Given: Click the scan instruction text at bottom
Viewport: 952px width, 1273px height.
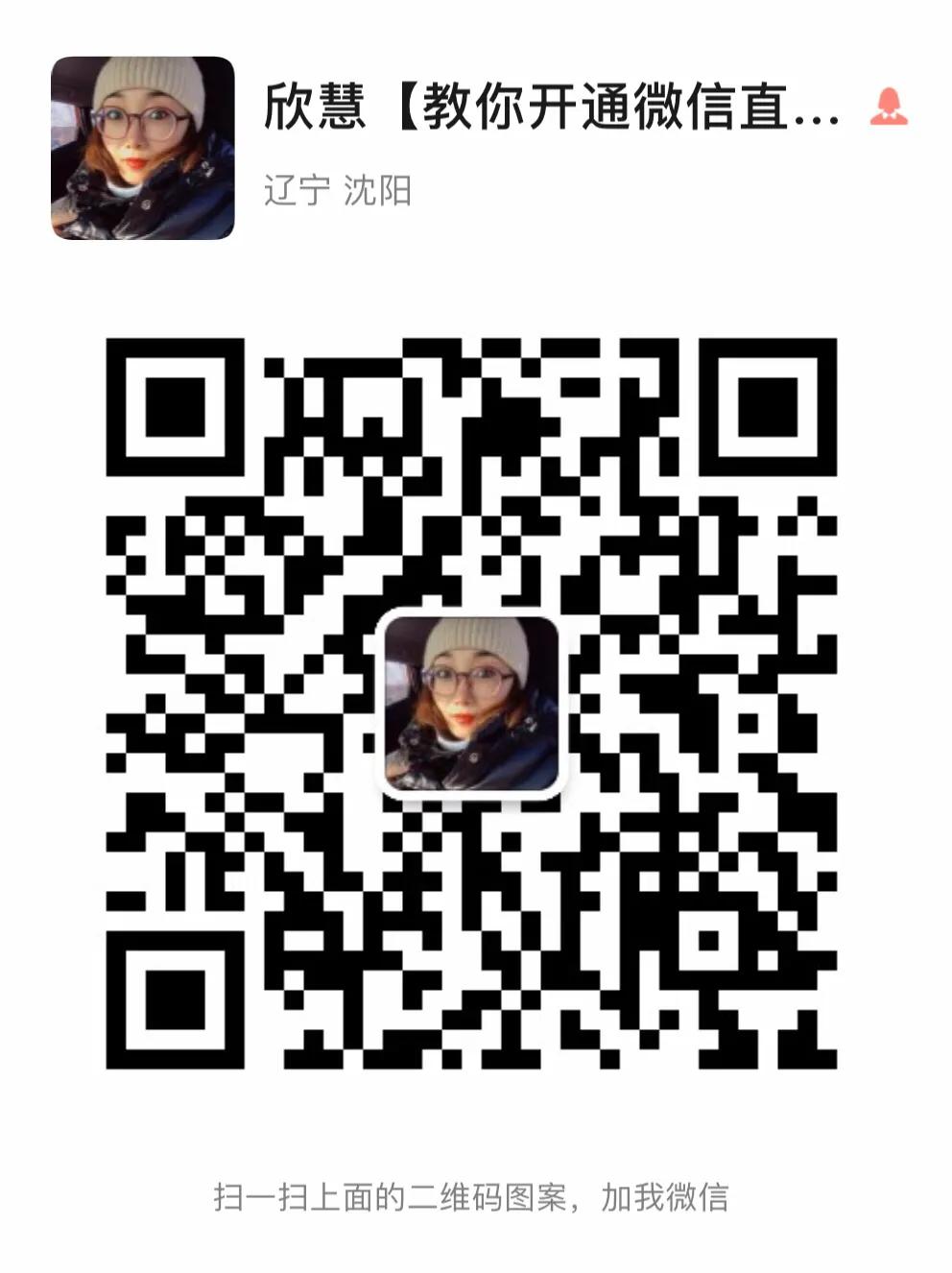Looking at the screenshot, I should 472,1198.
